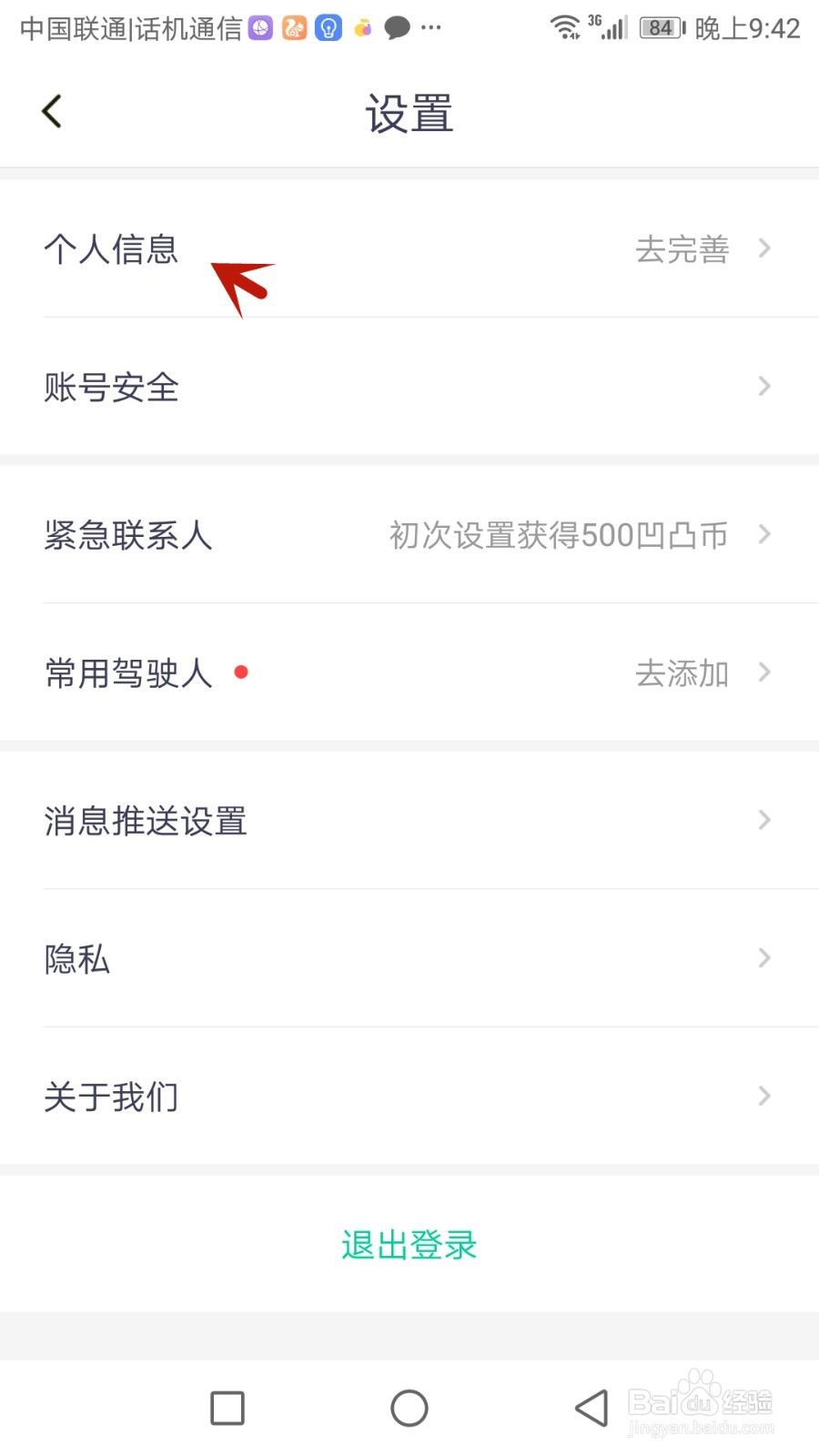The image size is (819, 1456).
Task: Tap 退出登录 to log out
Action: [409, 1245]
